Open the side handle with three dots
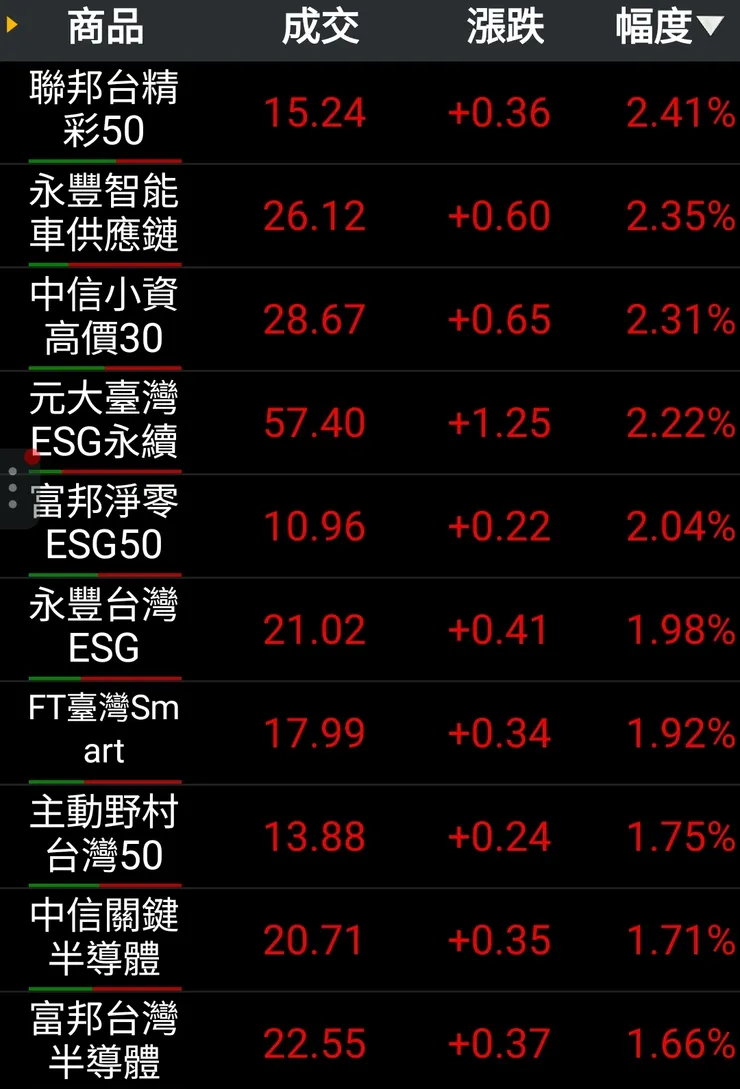Image resolution: width=740 pixels, height=1089 pixels. 11,488
